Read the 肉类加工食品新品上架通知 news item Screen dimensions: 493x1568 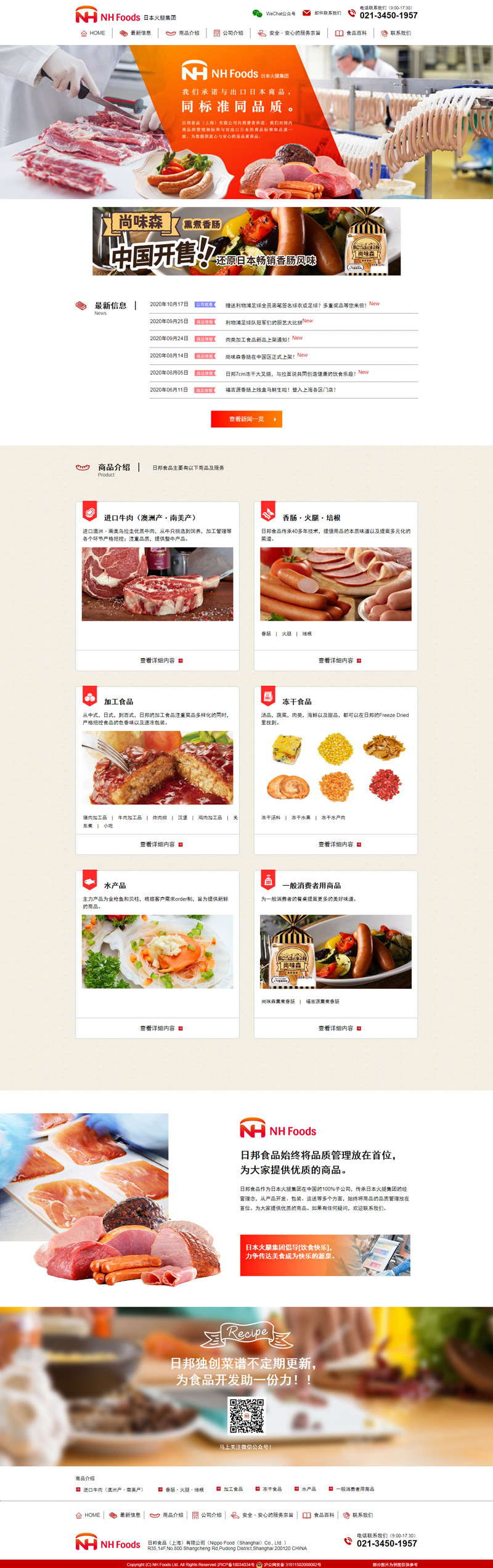(257, 340)
